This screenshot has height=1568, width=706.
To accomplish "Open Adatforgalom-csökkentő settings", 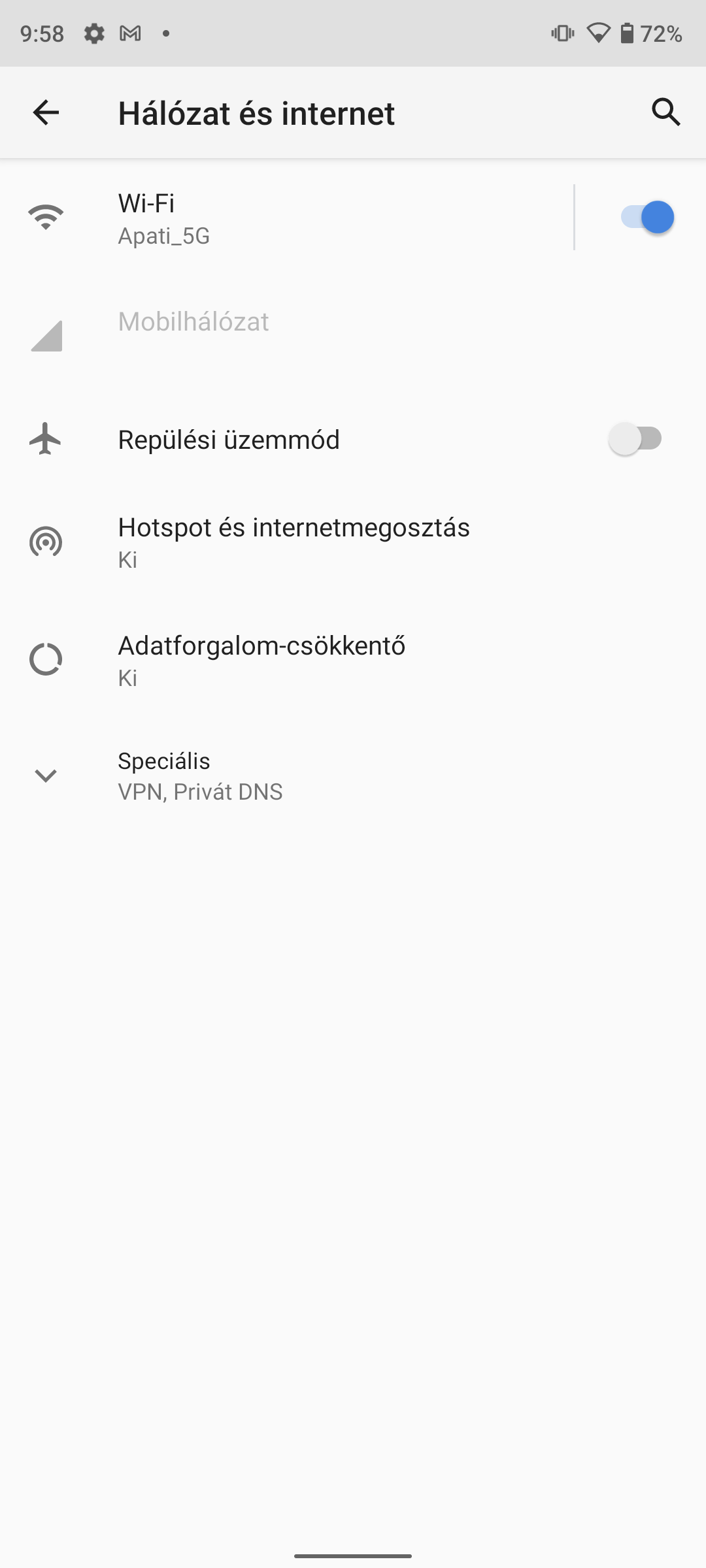I will click(x=353, y=660).
